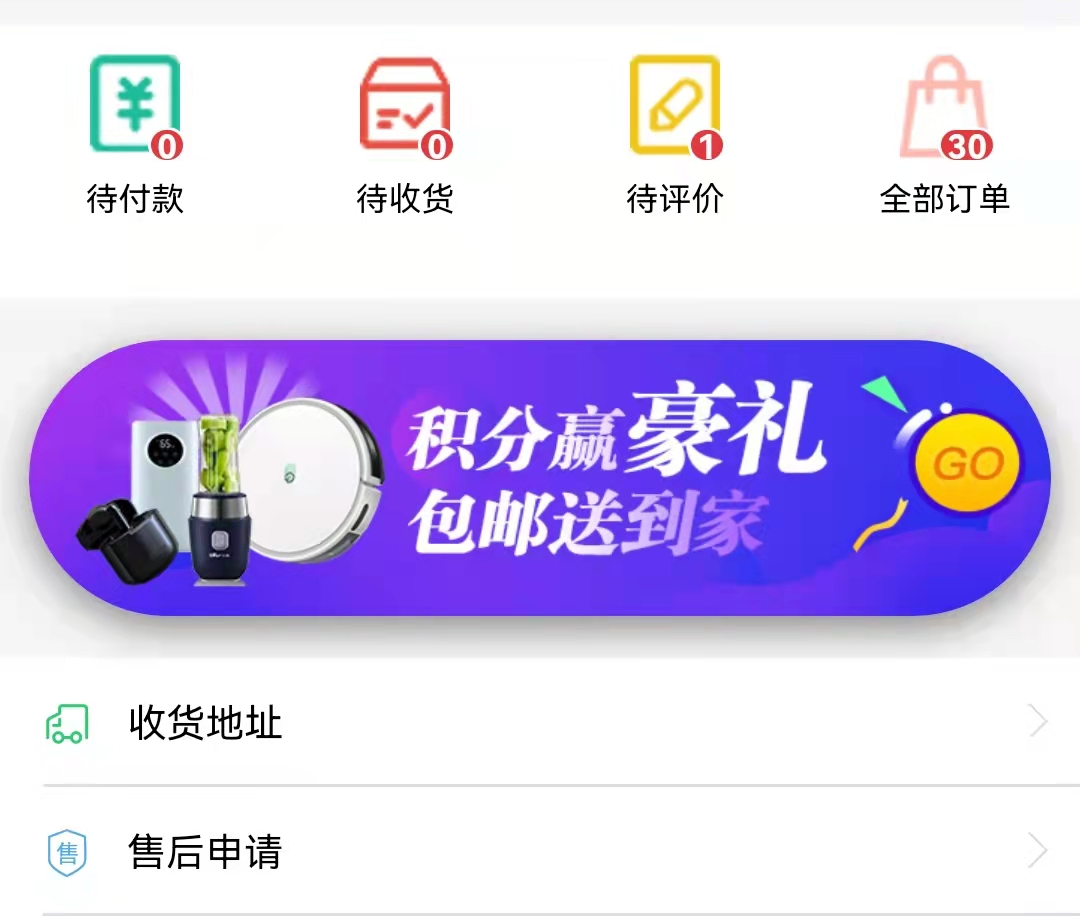1080x921 pixels.
Task: Open 售后申请 after-sales request row
Action: pos(540,852)
